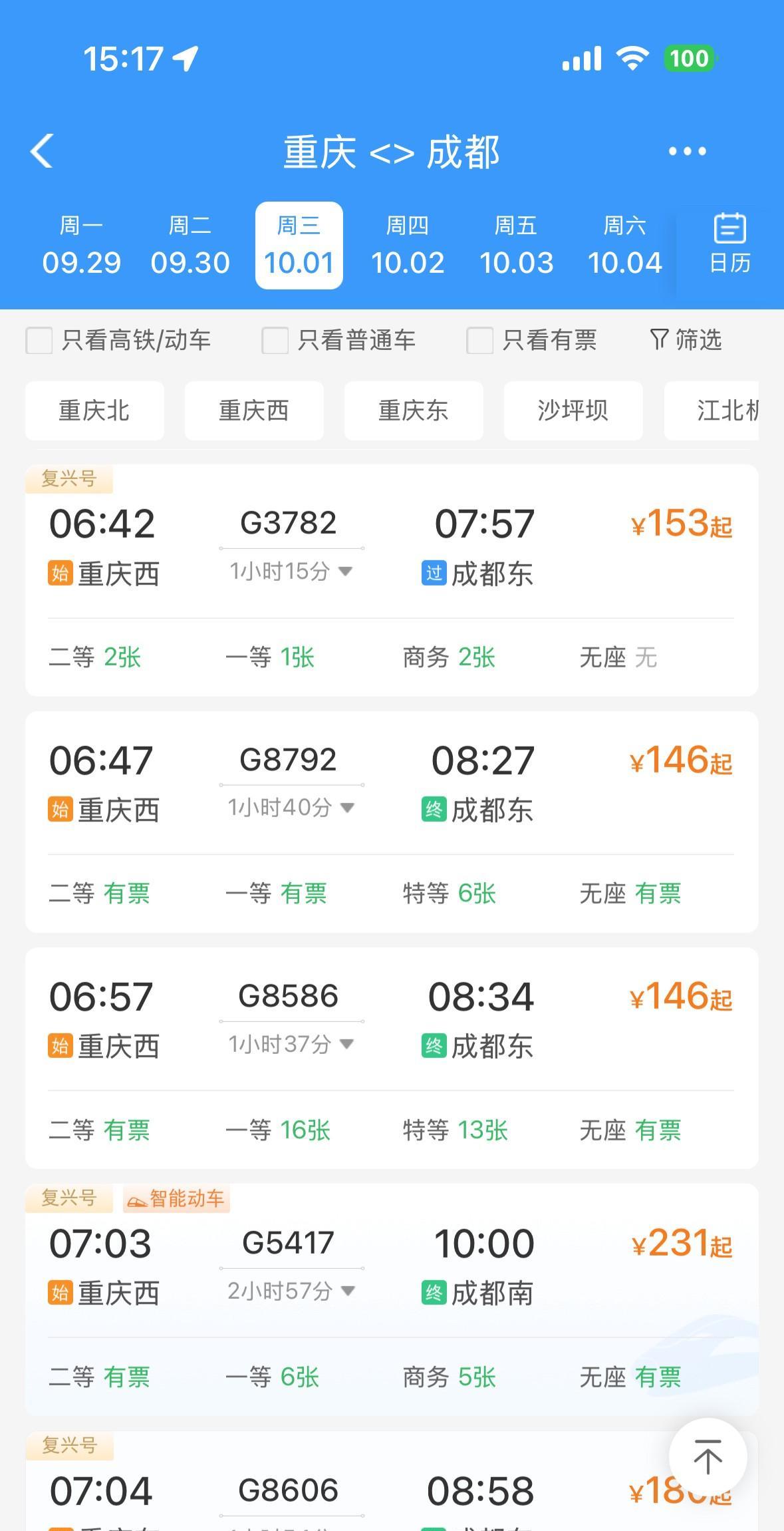Select the date 周五 10.03
The width and height of the screenshot is (784, 1531).
(x=516, y=246)
